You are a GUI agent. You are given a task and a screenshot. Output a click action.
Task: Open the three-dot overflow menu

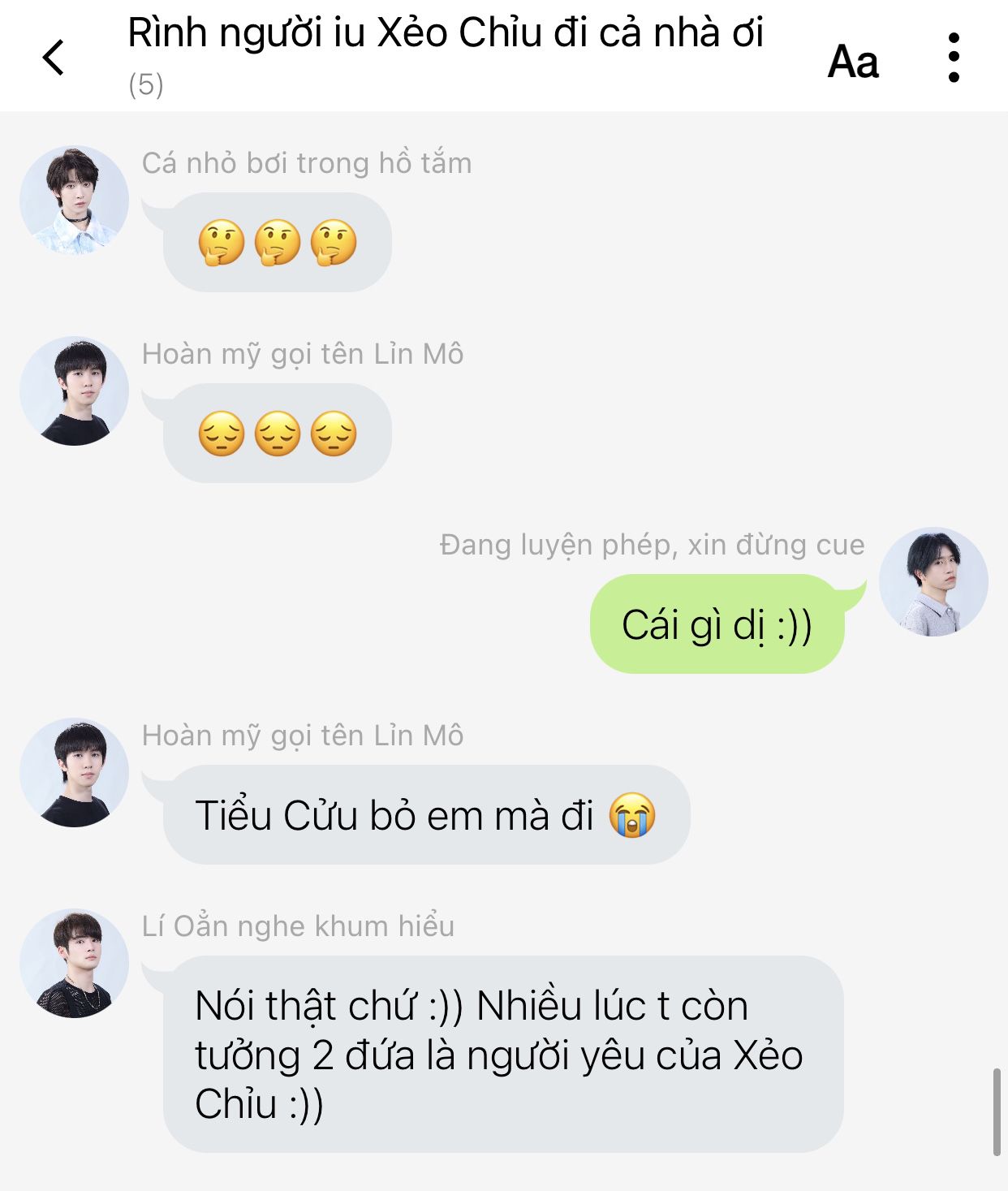(x=954, y=58)
